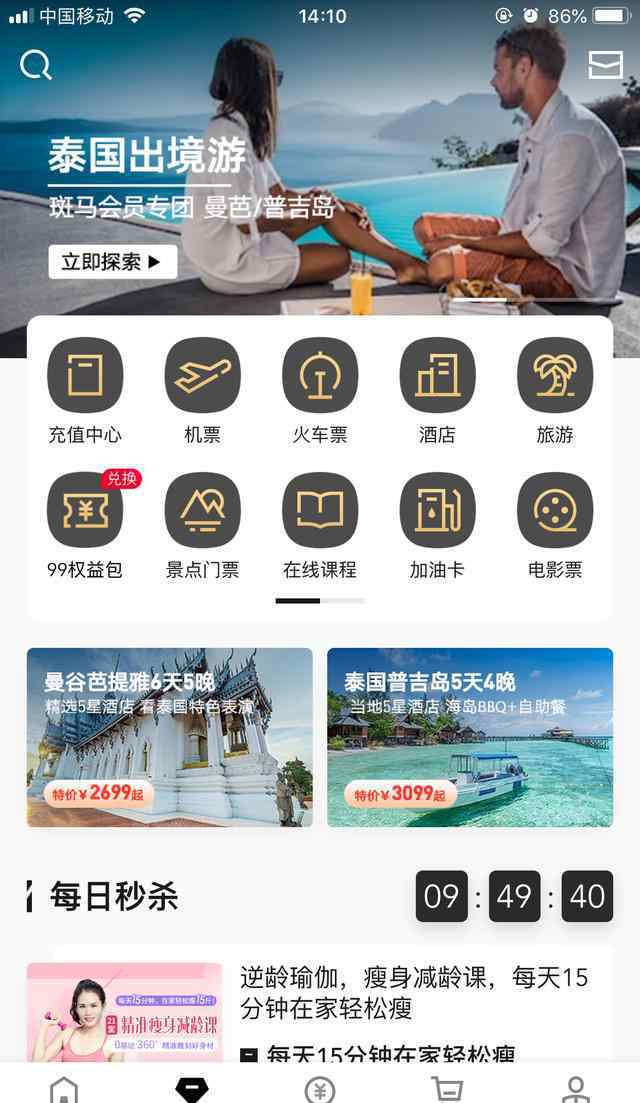Screen dimensions: 640x1103
Task: View the 泰国普吉岛5天4晚 tour card
Action: coord(470,737)
